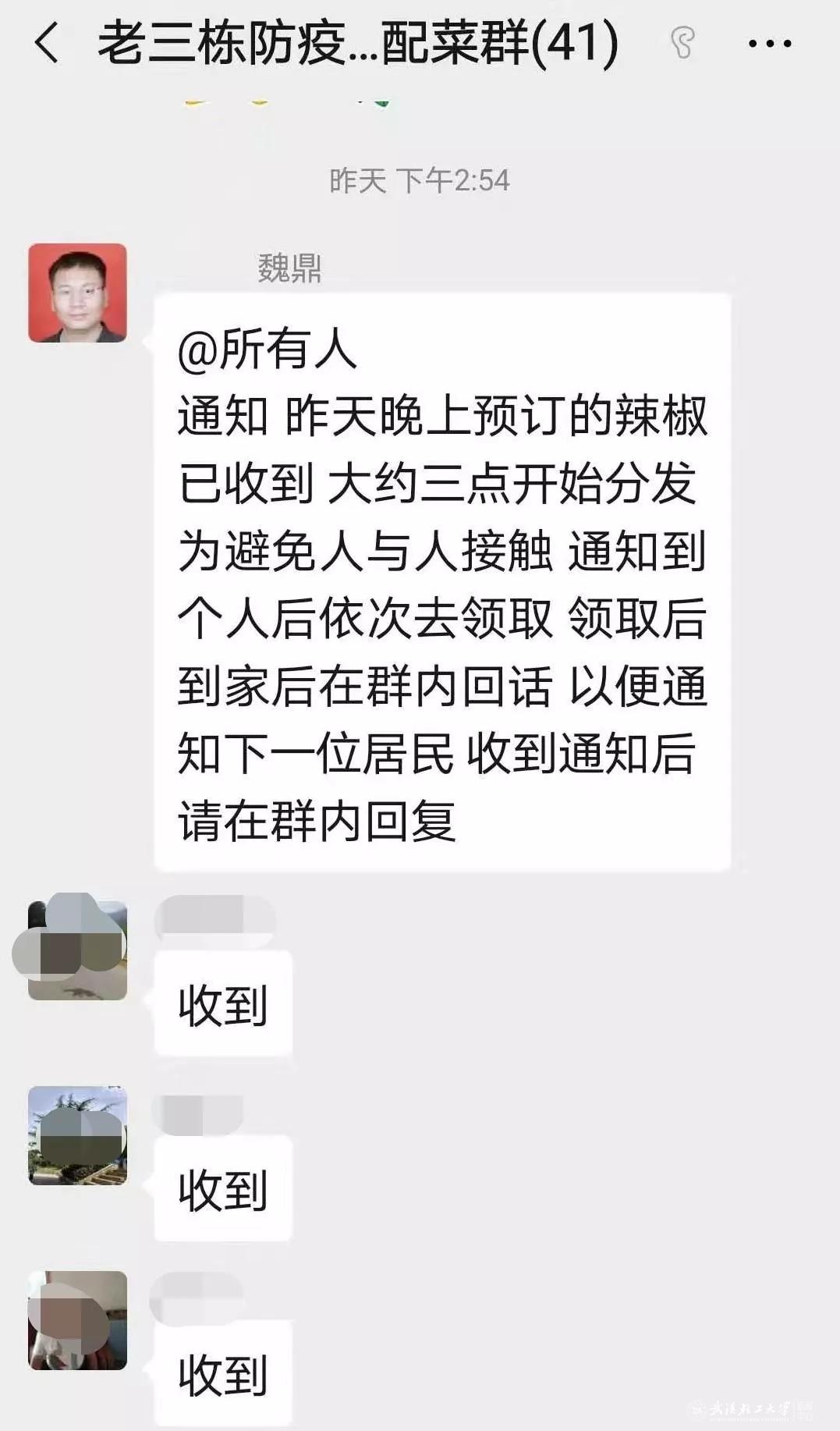Open 魏鼎's profile avatar
The width and height of the screenshot is (840, 1431).
pyautogui.click(x=77, y=293)
